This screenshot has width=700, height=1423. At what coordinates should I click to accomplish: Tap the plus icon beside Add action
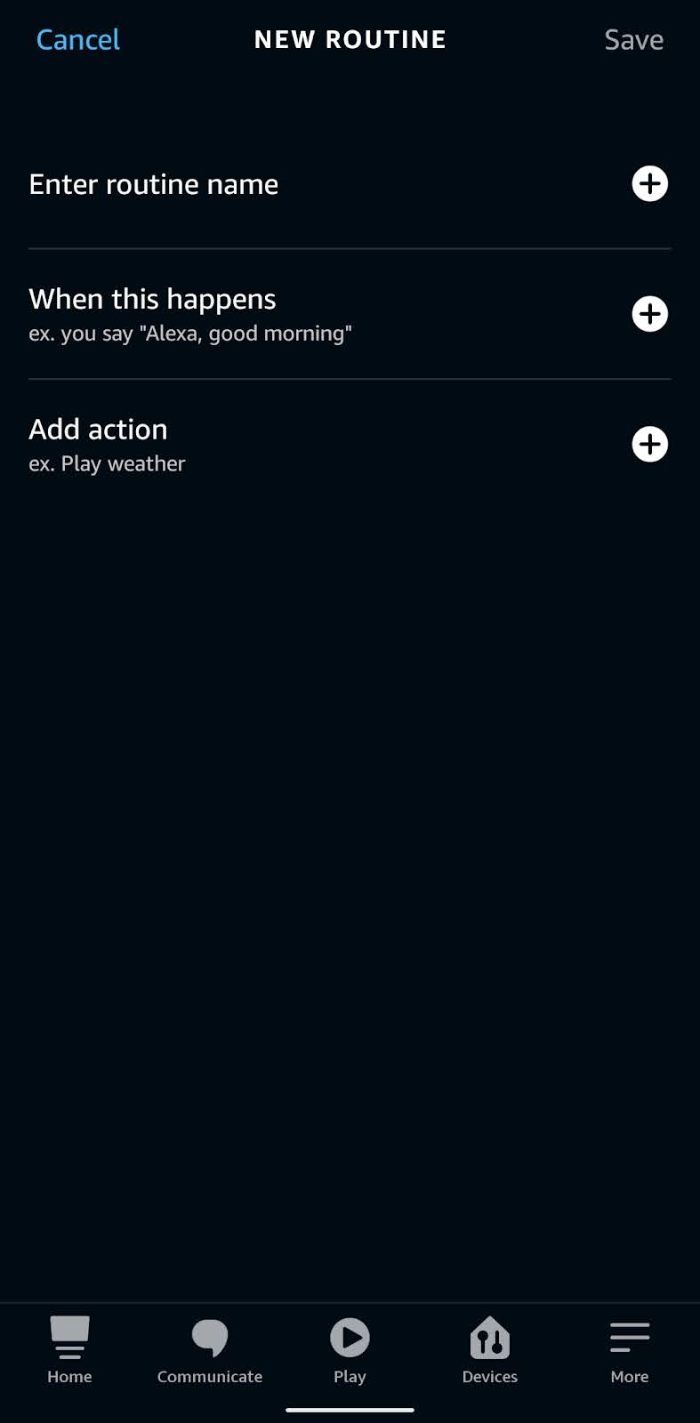coord(649,444)
